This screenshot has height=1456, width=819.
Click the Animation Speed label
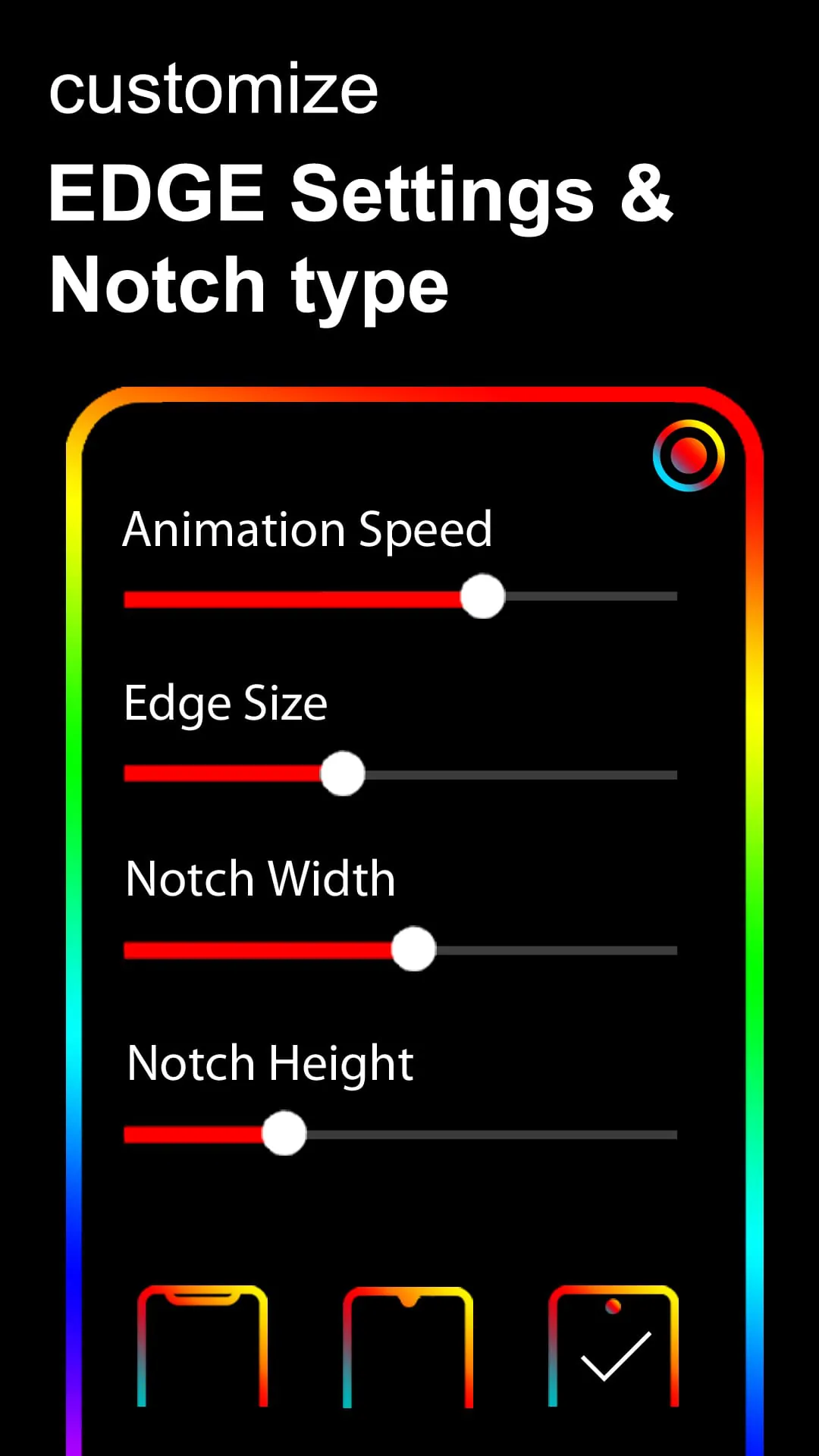tap(307, 529)
